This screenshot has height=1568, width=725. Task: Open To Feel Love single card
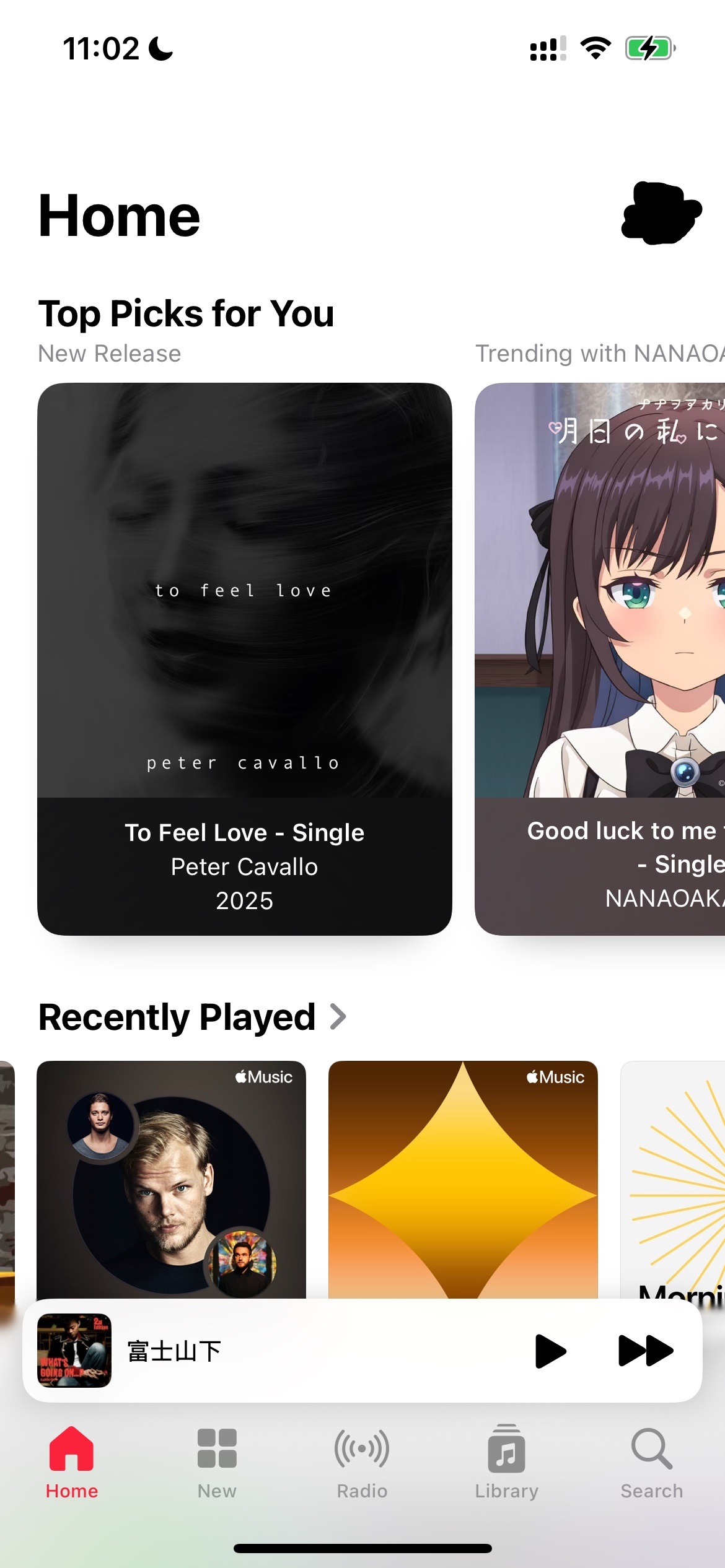[245, 659]
